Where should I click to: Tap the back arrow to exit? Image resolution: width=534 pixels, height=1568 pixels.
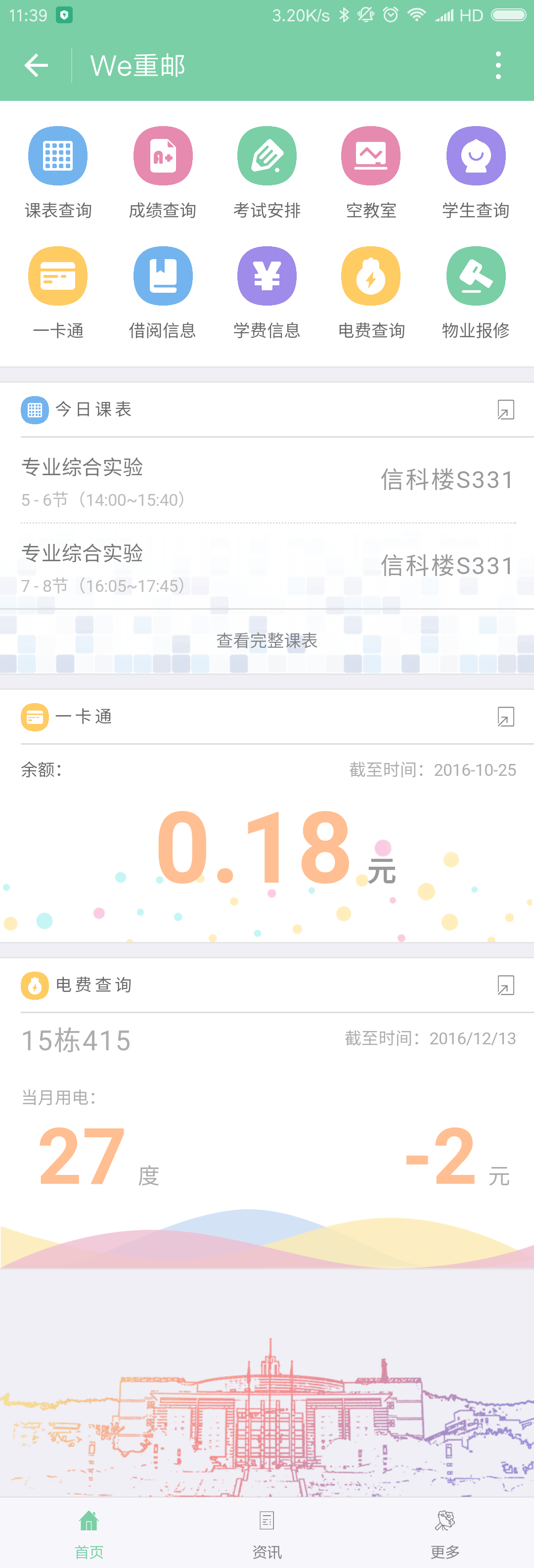[35, 64]
